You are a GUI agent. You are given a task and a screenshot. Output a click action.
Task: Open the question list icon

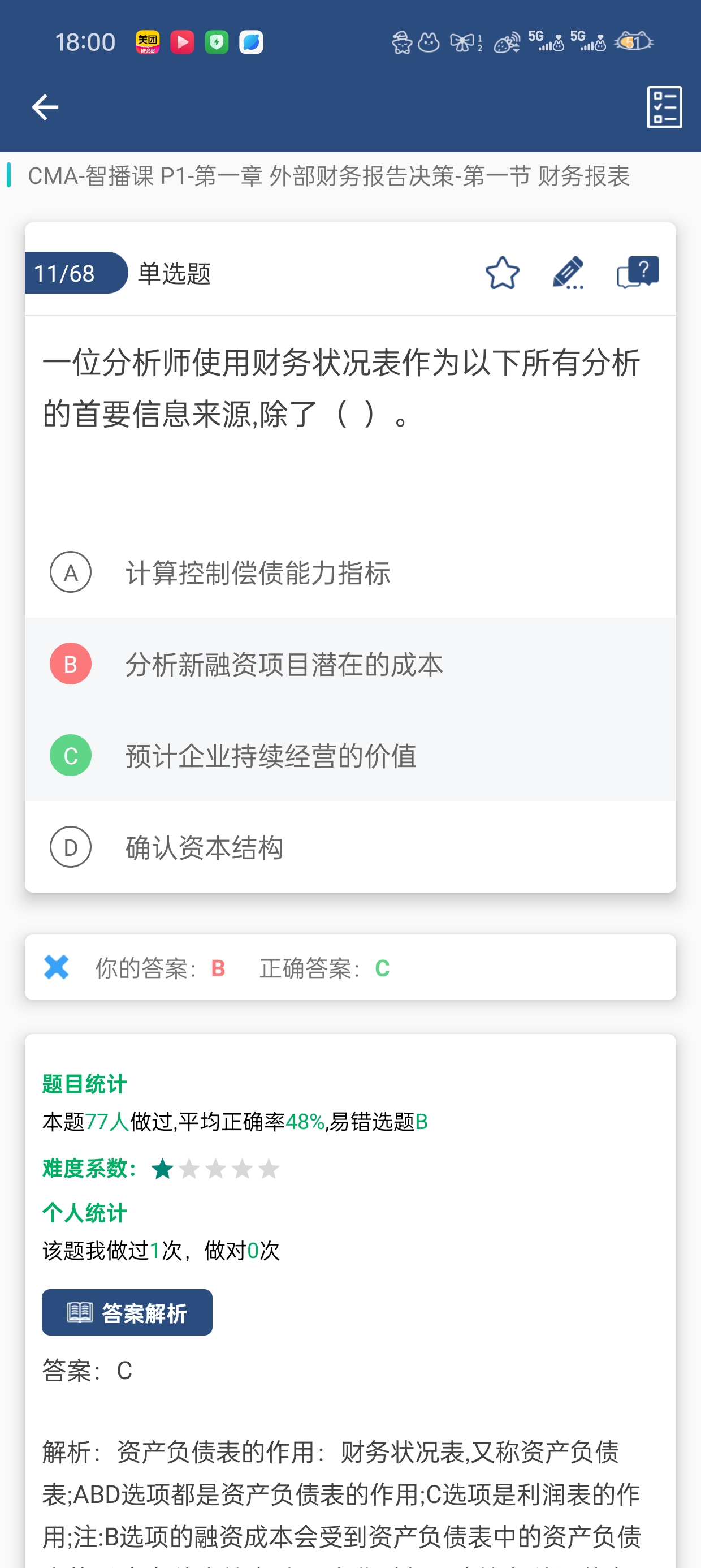coord(664,107)
